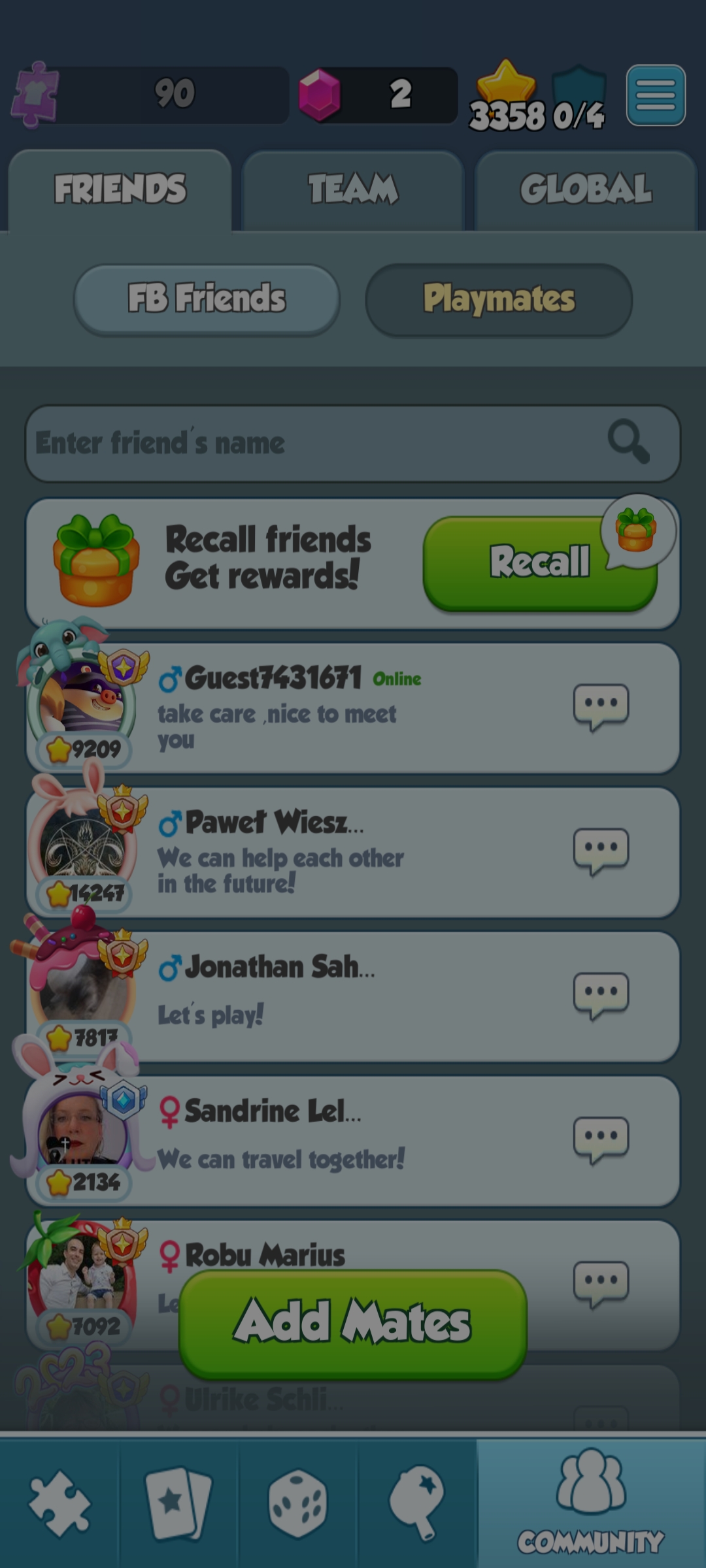Select the FRIENDS tab
This screenshot has height=1568, width=706.
(120, 189)
